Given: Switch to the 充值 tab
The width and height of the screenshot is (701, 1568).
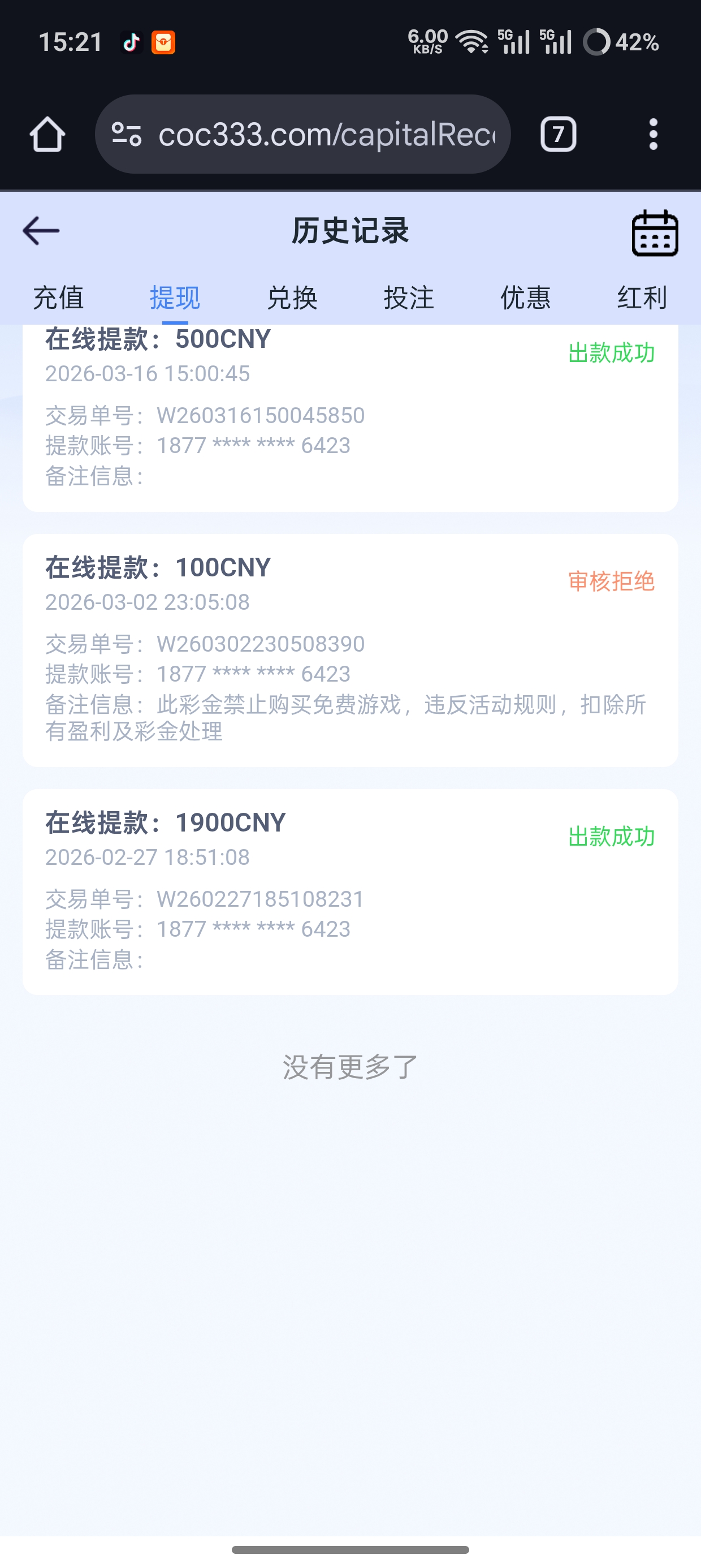Looking at the screenshot, I should 58,298.
